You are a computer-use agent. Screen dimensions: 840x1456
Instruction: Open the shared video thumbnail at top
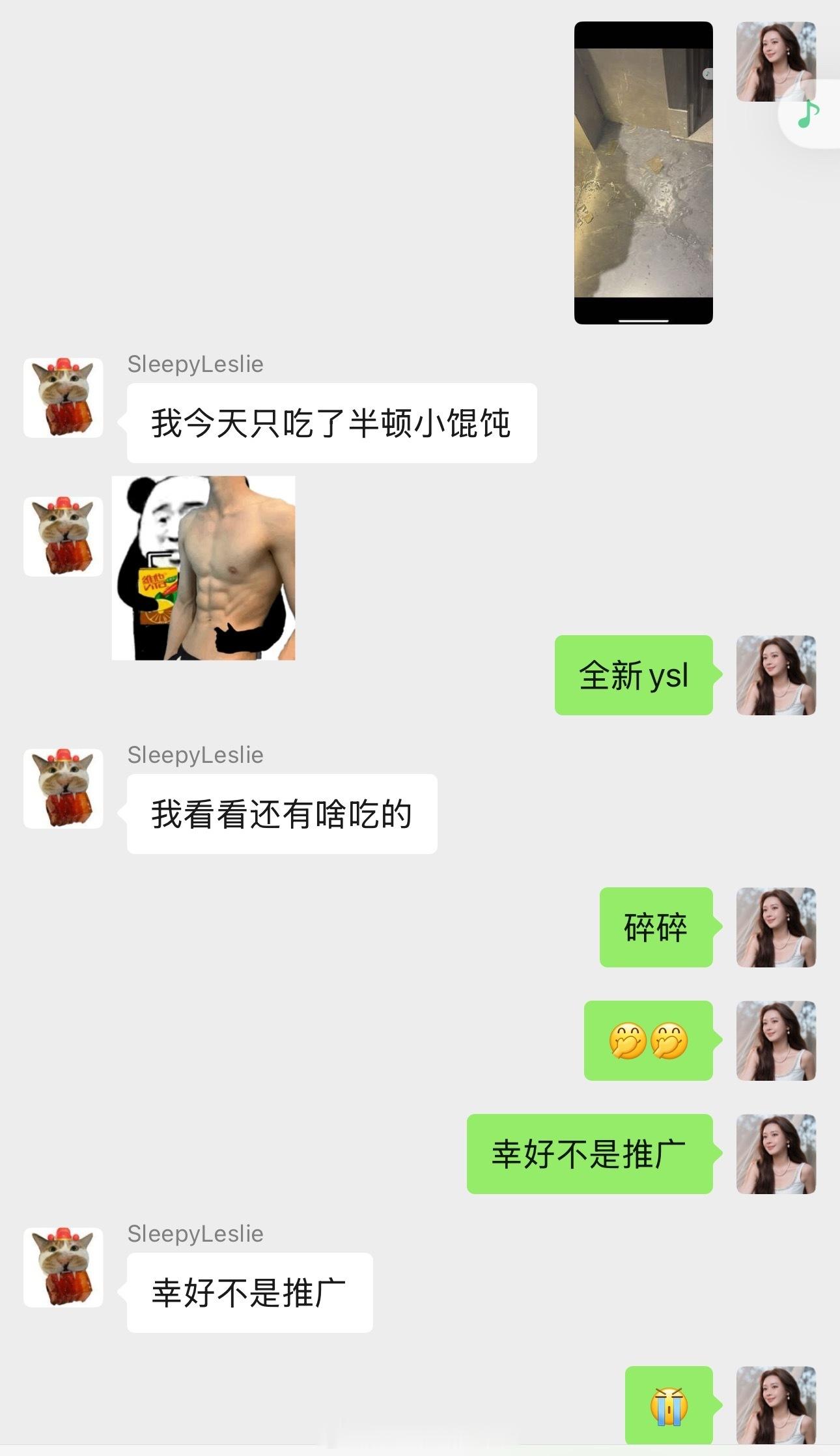[643, 171]
